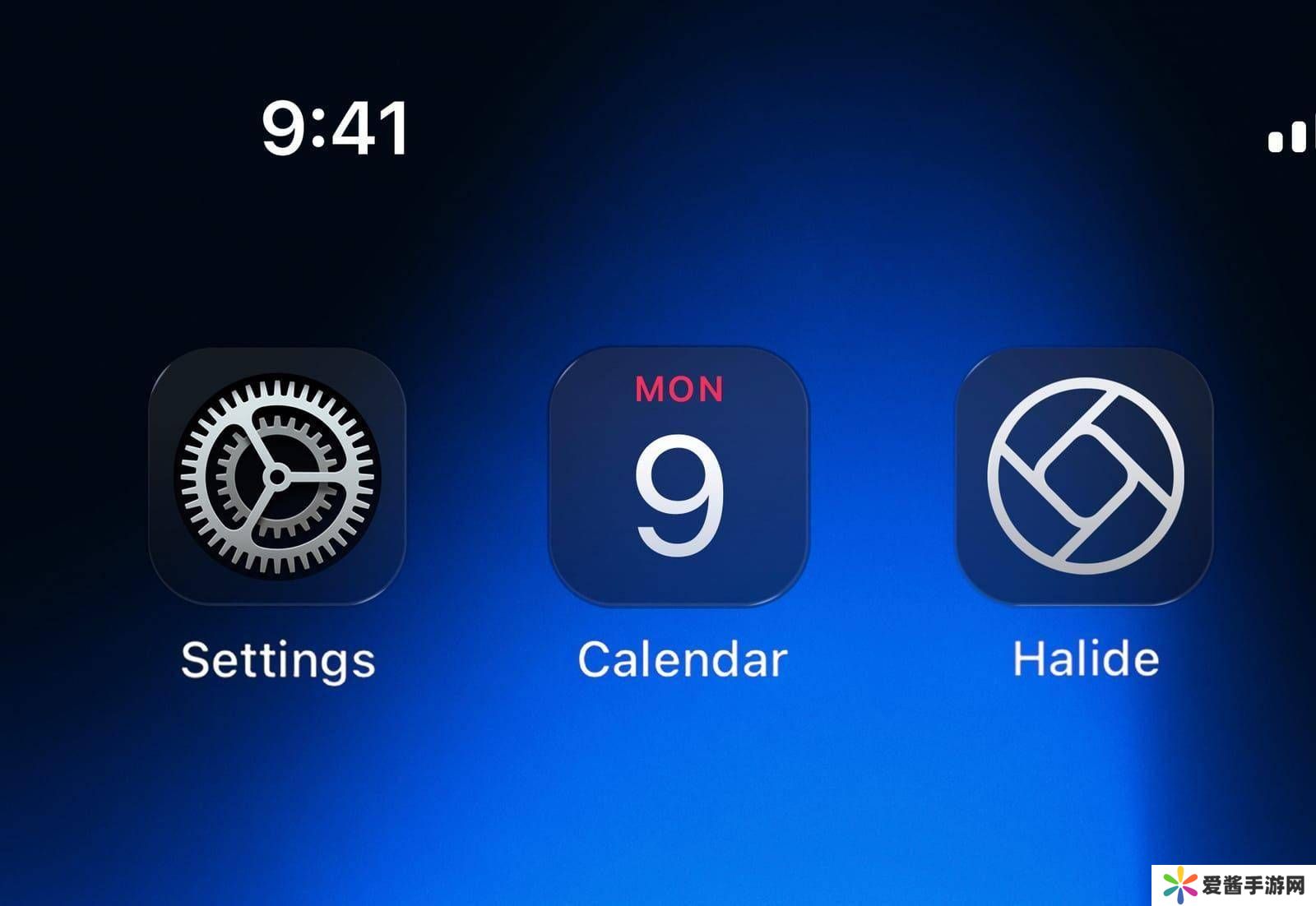Open the Halide camera app

[1085, 476]
